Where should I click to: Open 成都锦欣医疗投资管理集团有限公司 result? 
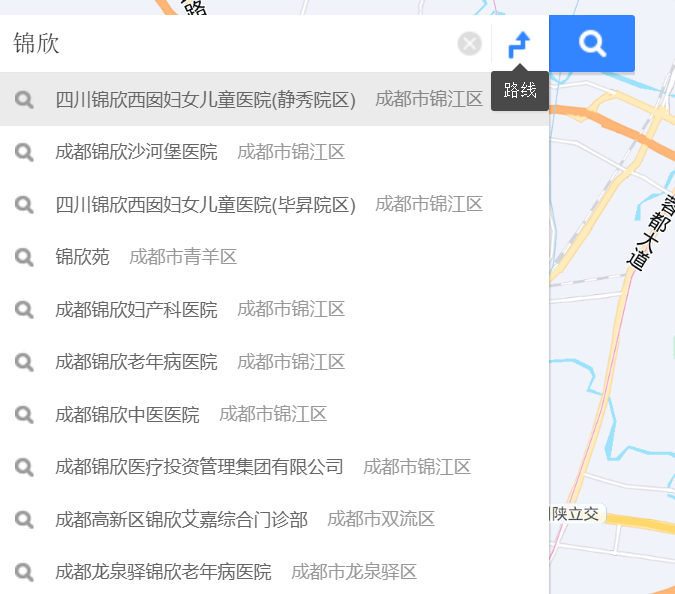click(x=199, y=467)
